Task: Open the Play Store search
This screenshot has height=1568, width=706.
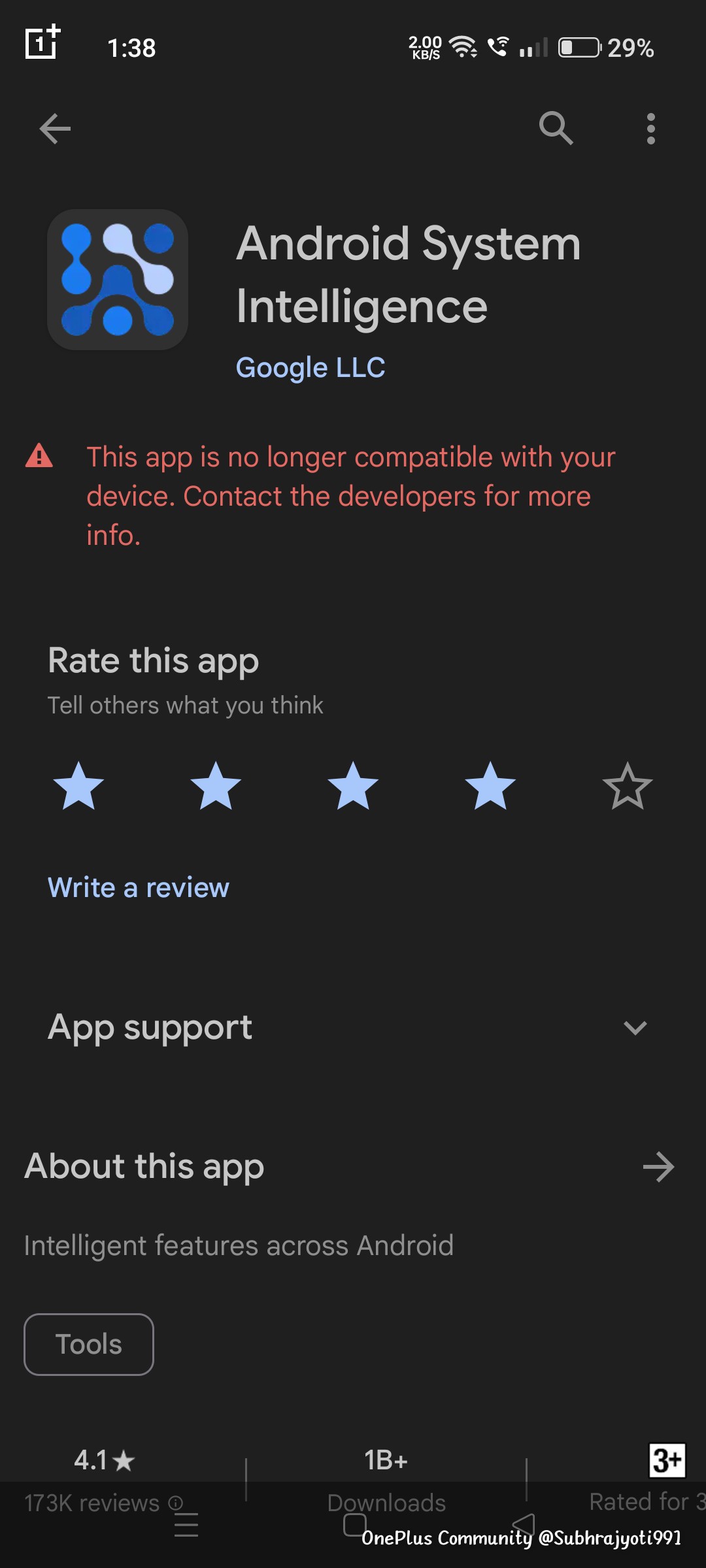Action: tap(556, 128)
